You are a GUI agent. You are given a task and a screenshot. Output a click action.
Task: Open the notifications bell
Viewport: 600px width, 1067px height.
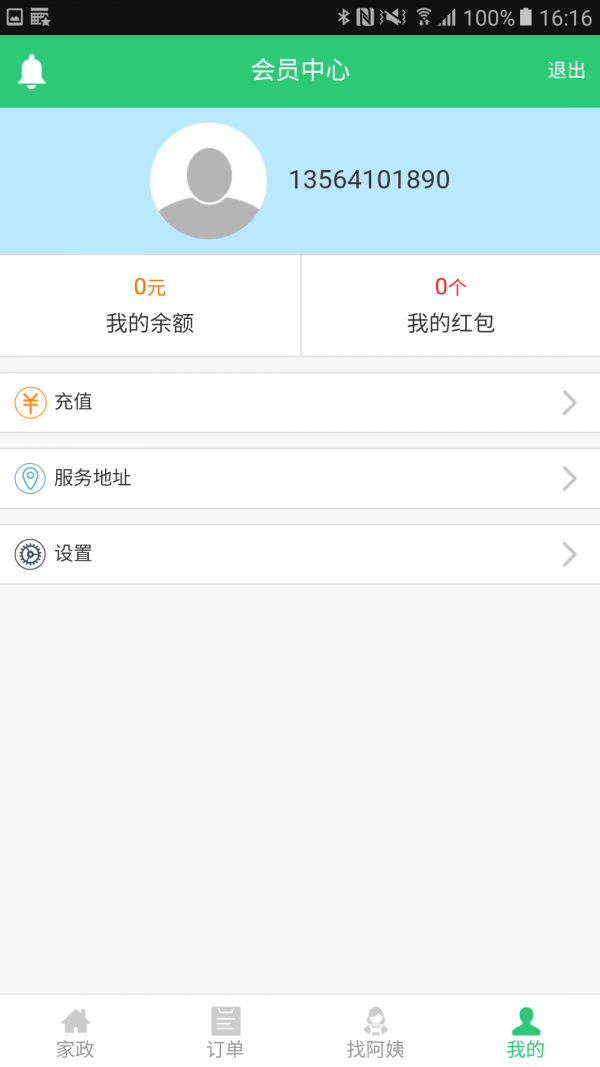click(x=32, y=71)
